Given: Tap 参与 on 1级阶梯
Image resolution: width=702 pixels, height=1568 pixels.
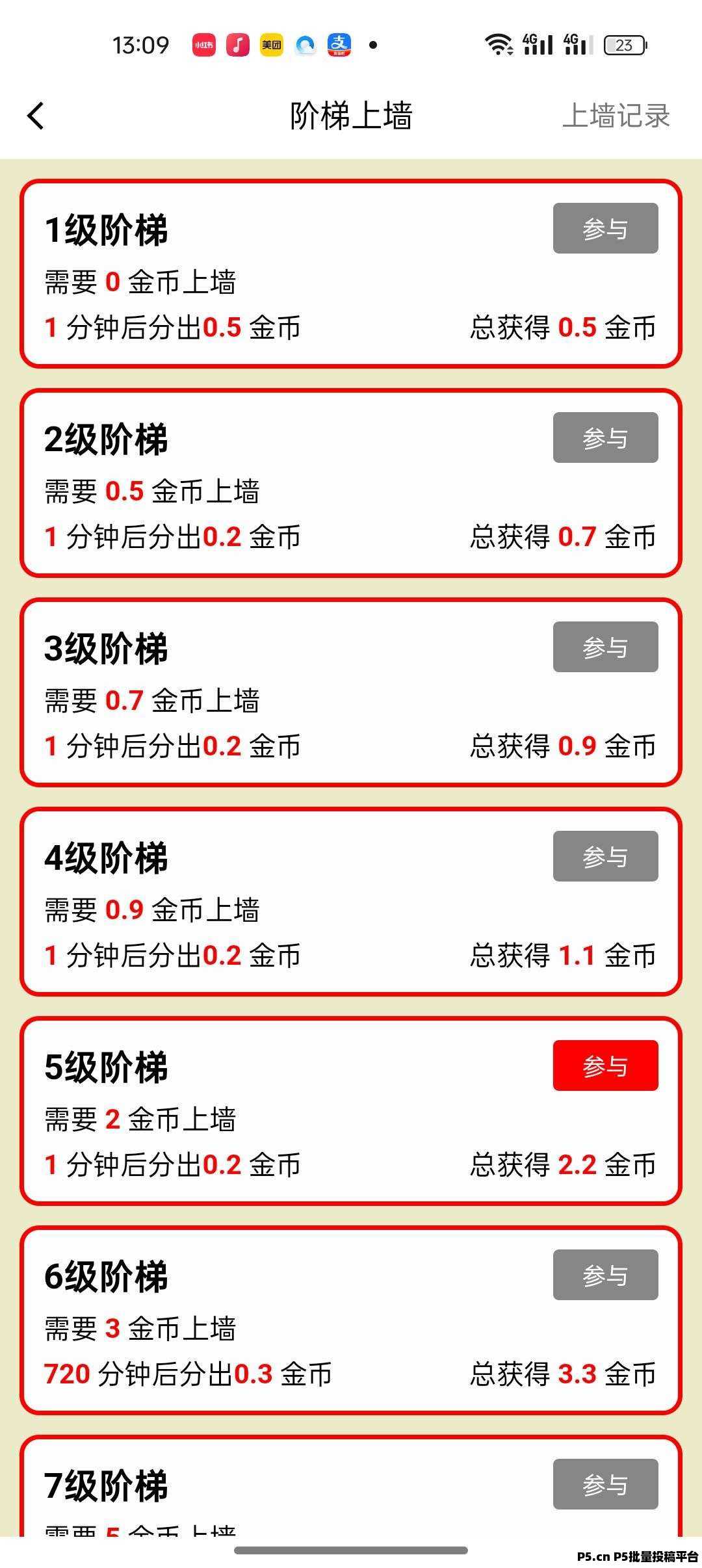Looking at the screenshot, I should pos(605,229).
